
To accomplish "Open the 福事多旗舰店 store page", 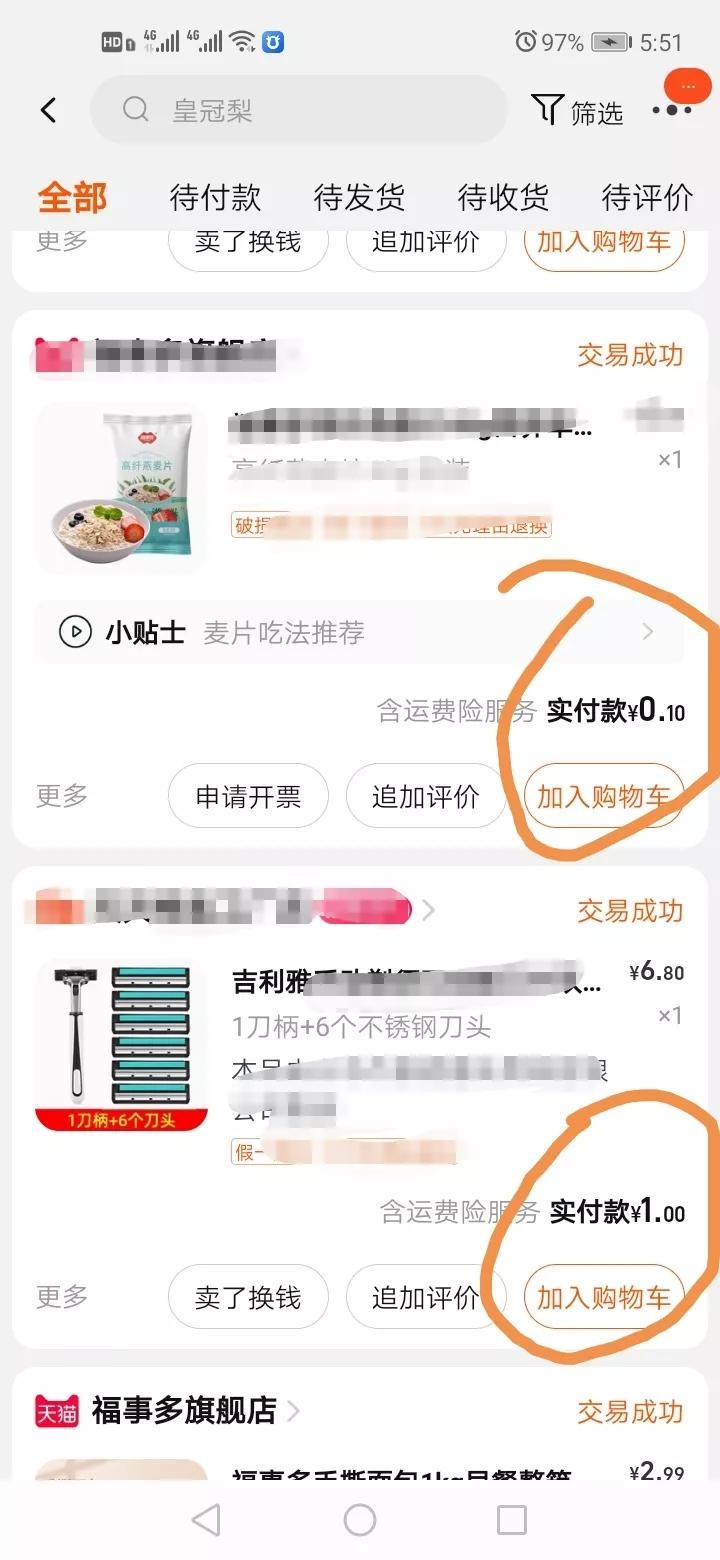I will point(185,1410).
